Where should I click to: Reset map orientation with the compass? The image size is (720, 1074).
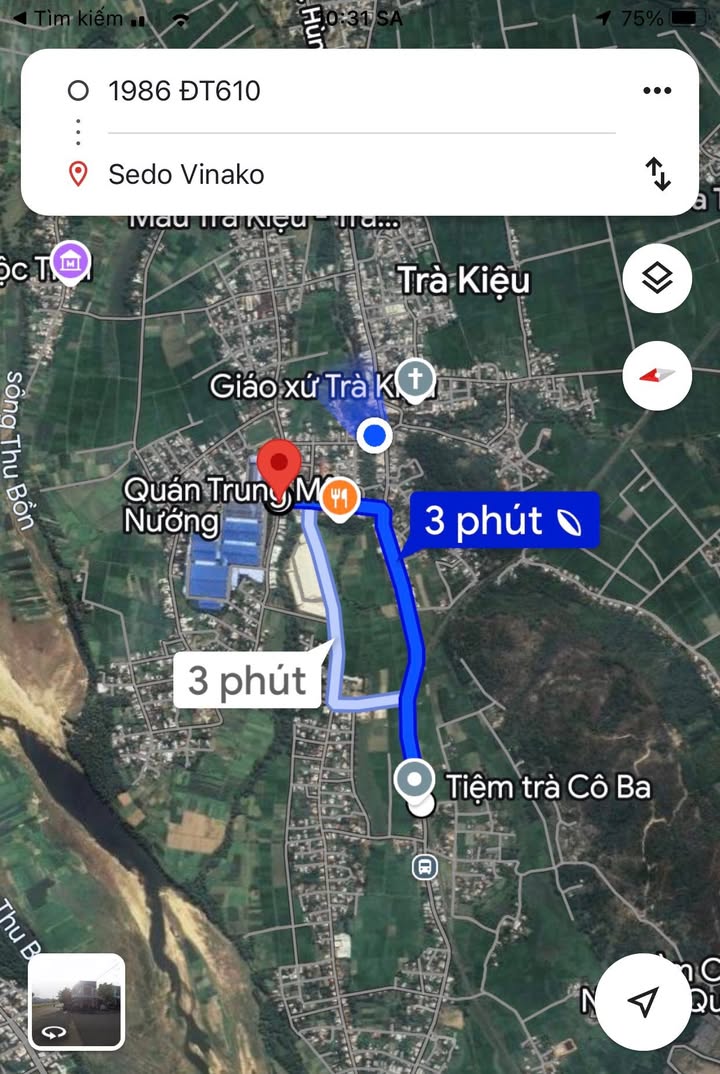pos(657,375)
